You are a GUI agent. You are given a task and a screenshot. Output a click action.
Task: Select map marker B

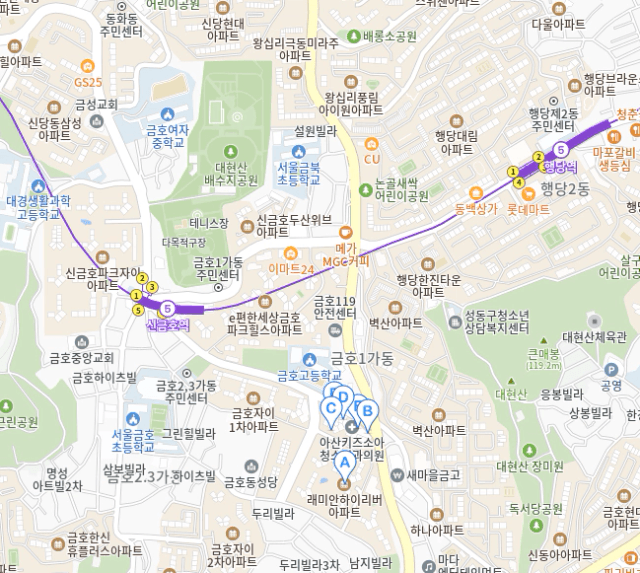[x=367, y=409]
